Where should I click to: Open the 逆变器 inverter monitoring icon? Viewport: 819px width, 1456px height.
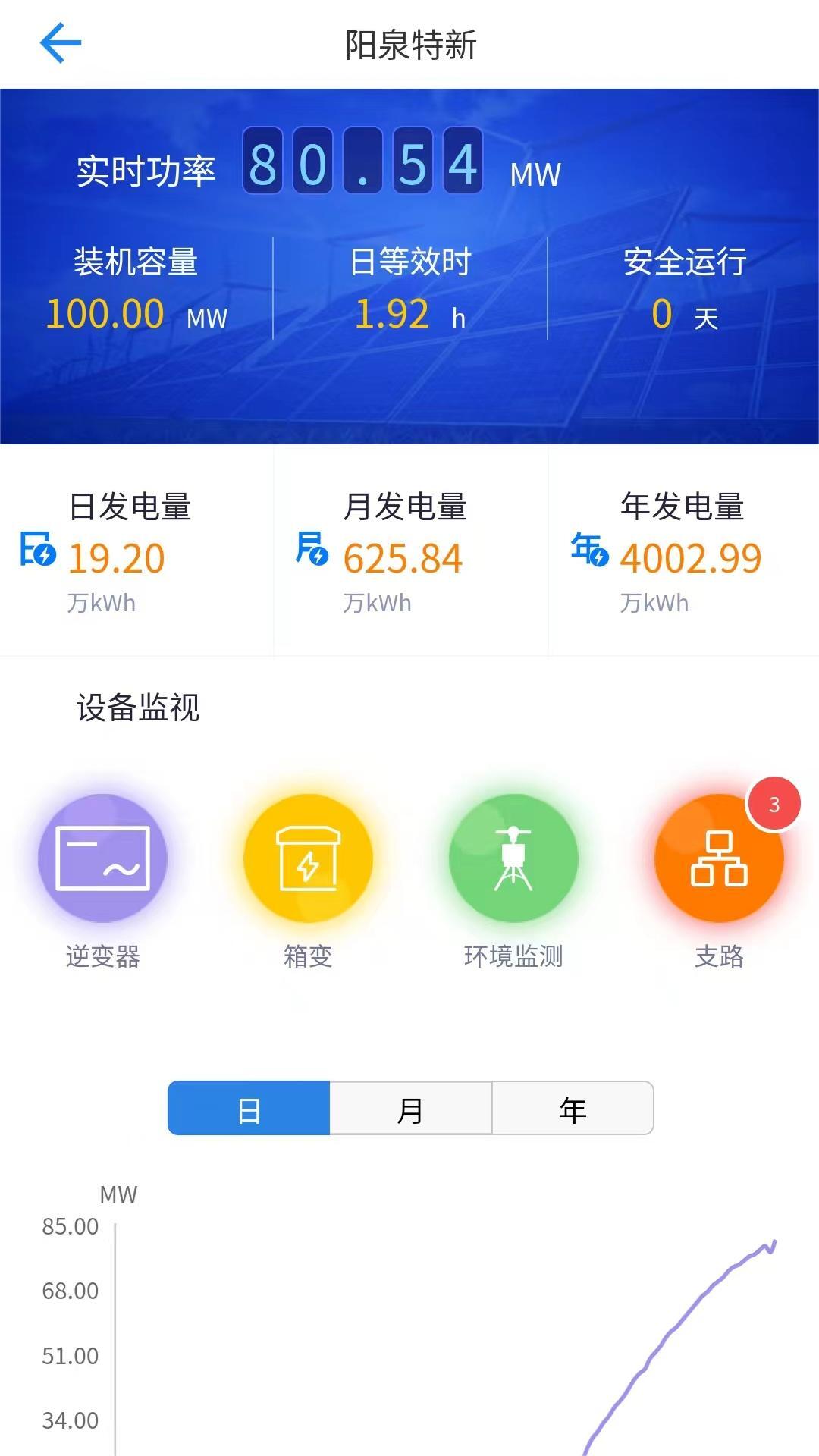pos(102,858)
